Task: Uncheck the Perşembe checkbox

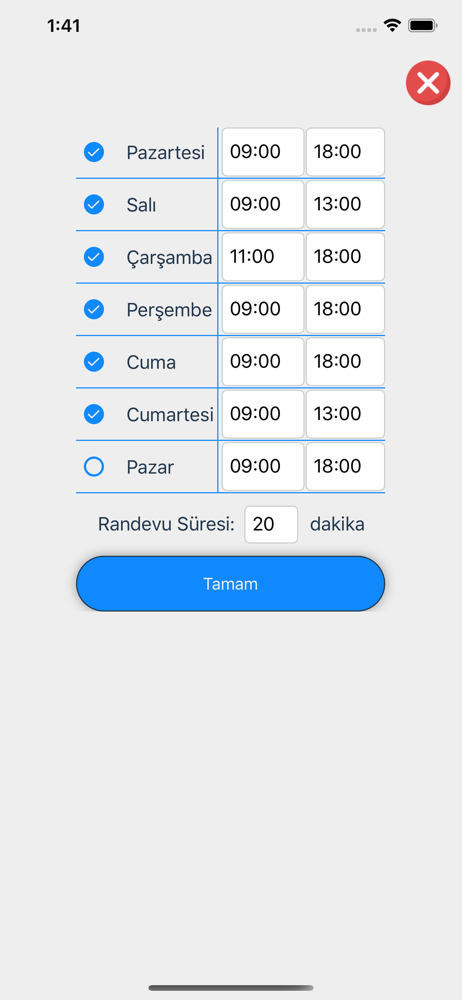Action: 94,309
